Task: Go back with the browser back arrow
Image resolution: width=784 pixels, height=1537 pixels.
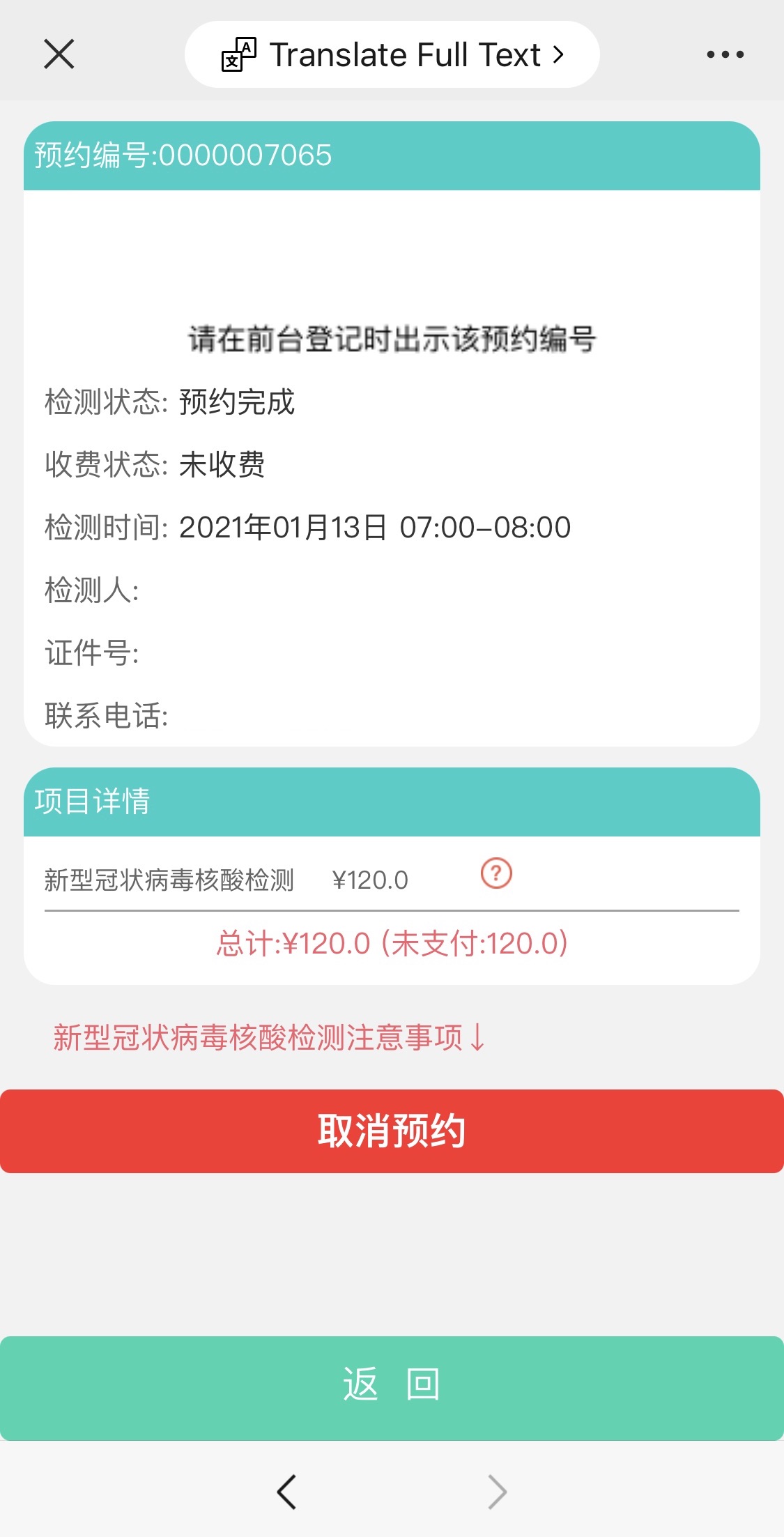Action: pos(286,1492)
